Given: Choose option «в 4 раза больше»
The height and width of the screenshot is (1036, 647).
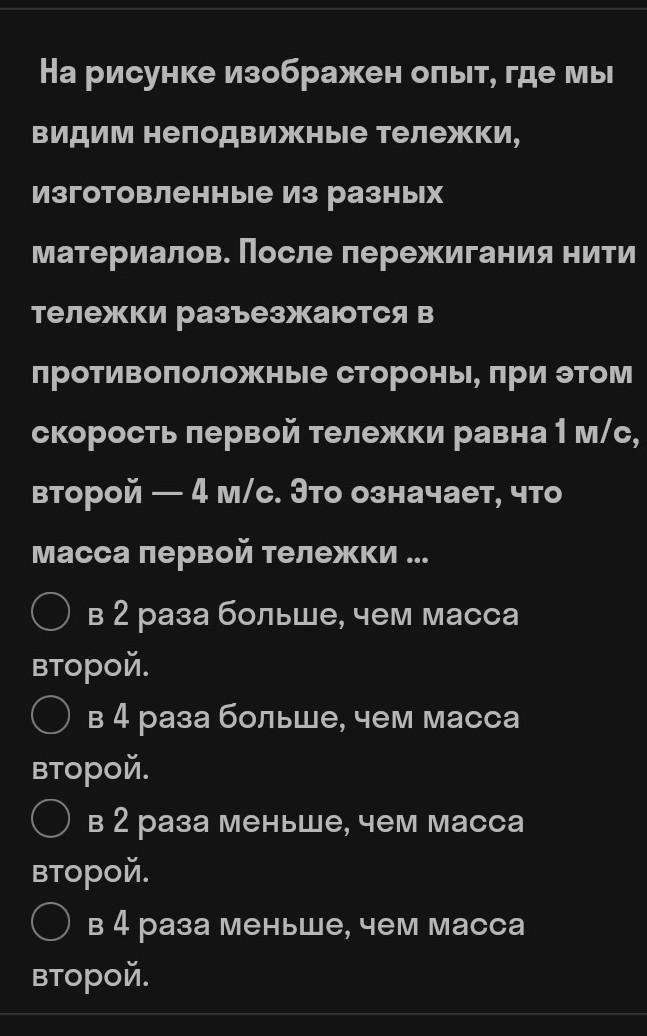Looking at the screenshot, I should (x=50, y=716).
